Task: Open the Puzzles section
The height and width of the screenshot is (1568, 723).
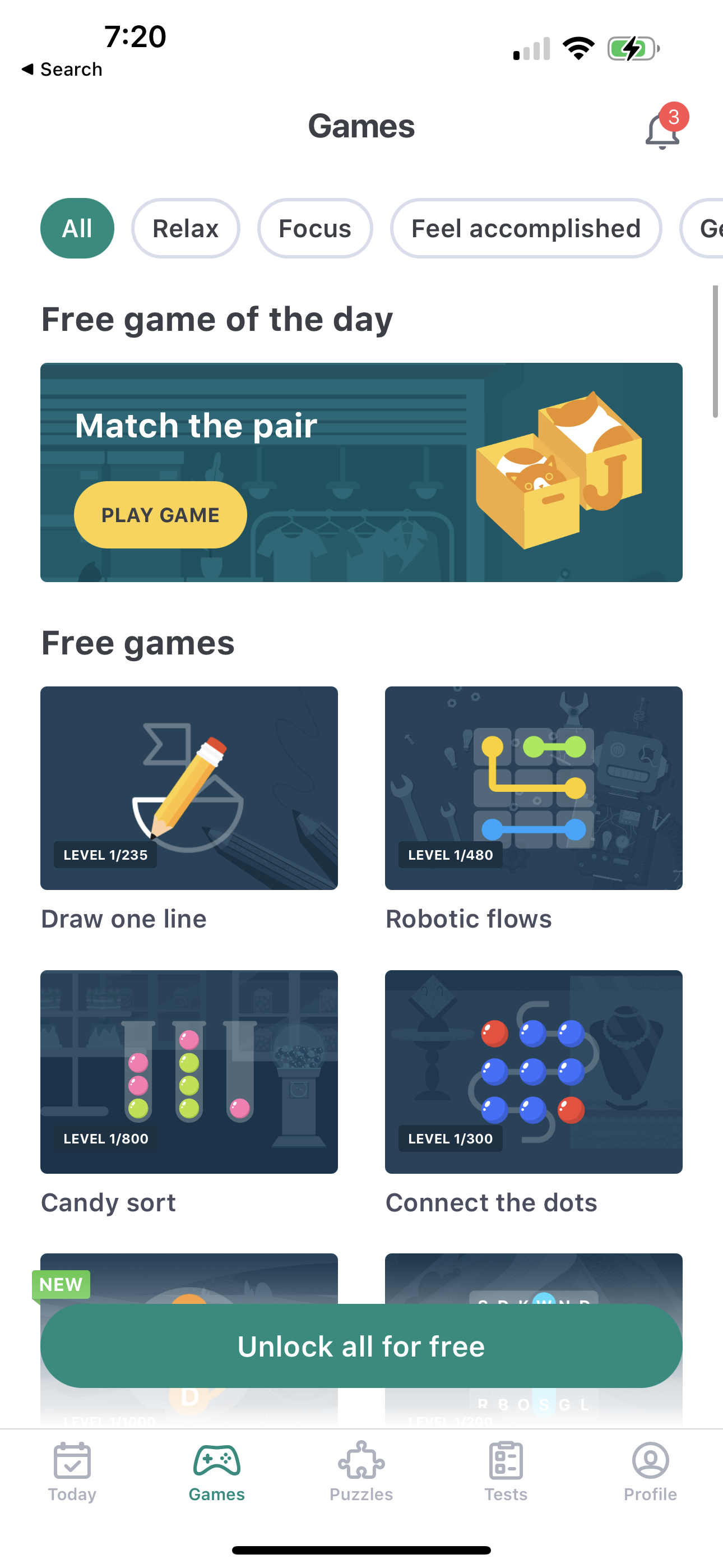Action: tap(361, 1473)
